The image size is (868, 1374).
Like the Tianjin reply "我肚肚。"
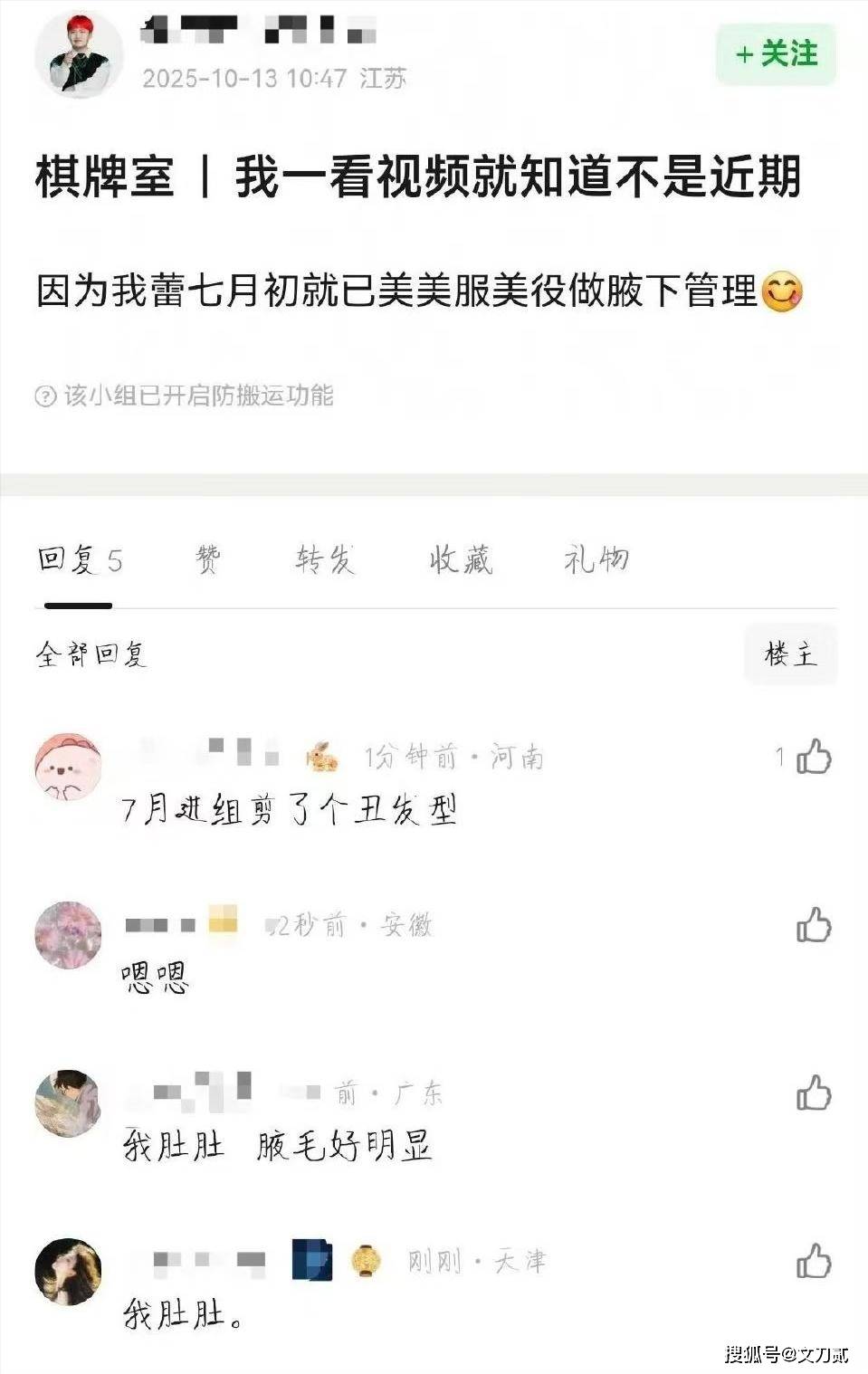pyautogui.click(x=814, y=1262)
